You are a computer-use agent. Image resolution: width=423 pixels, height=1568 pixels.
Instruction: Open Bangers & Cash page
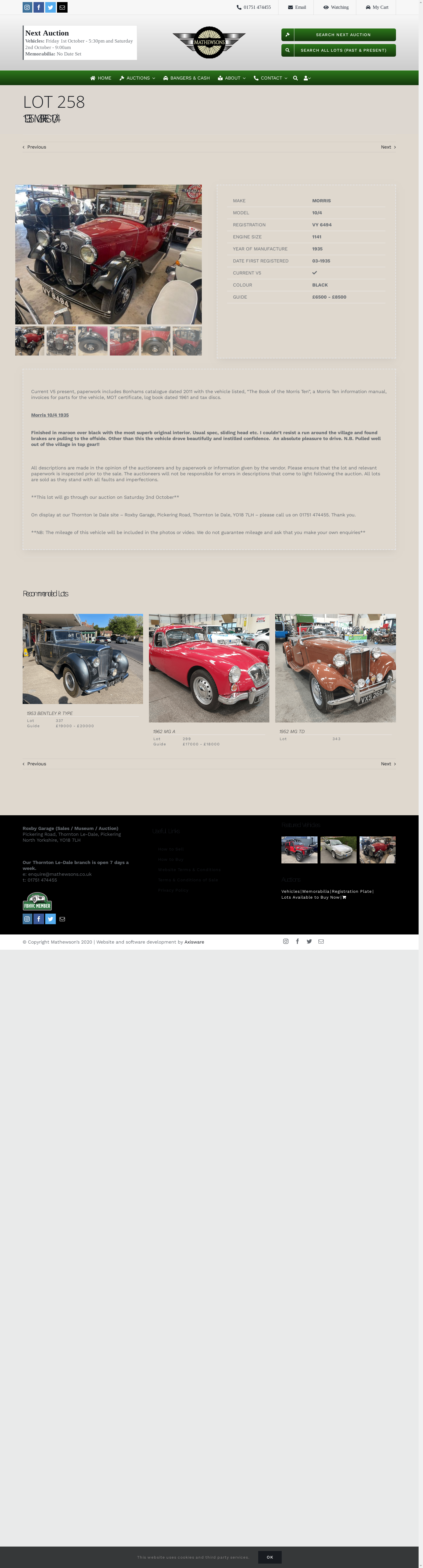point(186,78)
